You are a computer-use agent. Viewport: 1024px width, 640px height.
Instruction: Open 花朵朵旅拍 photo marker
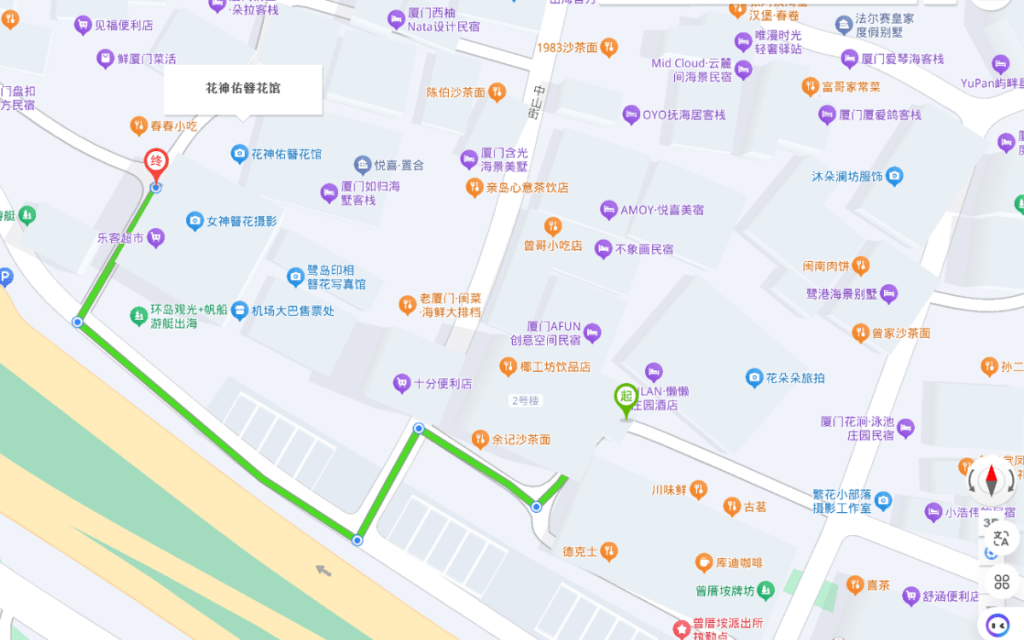tap(754, 378)
